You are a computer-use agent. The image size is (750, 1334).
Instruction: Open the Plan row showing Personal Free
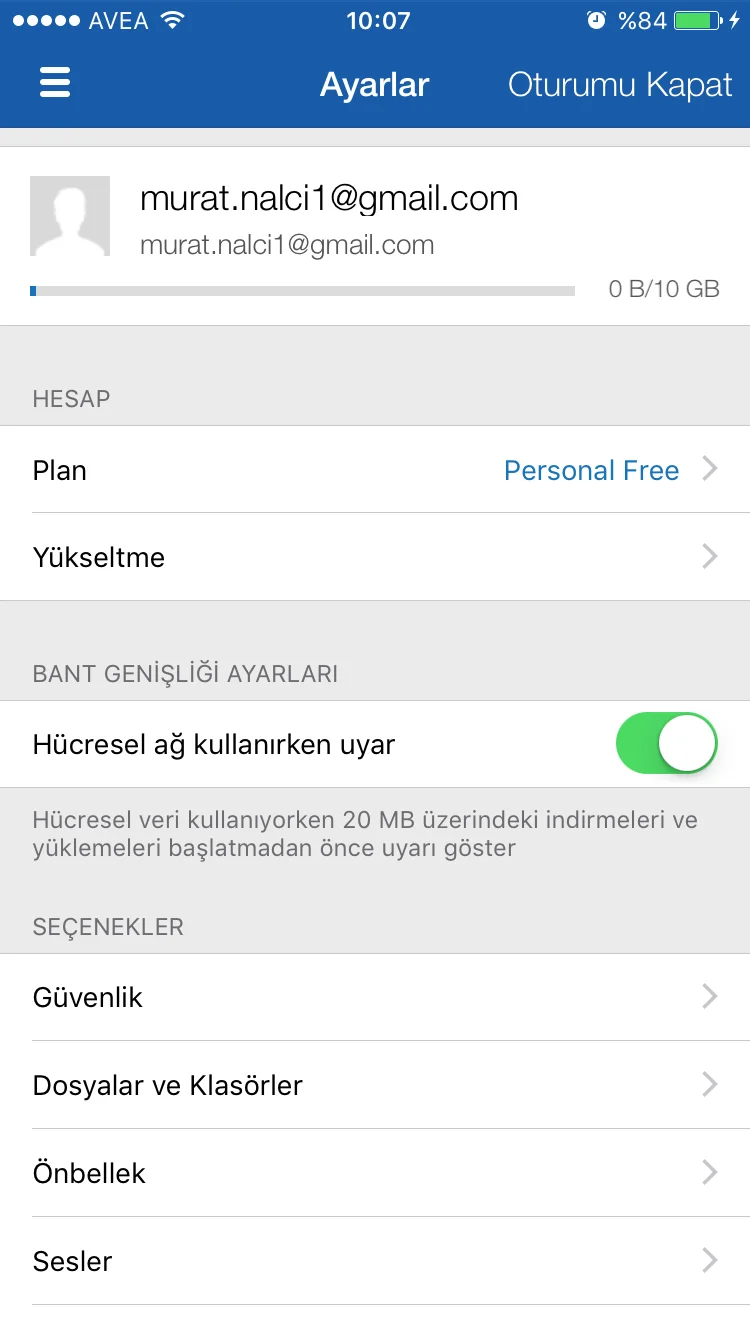coord(375,470)
